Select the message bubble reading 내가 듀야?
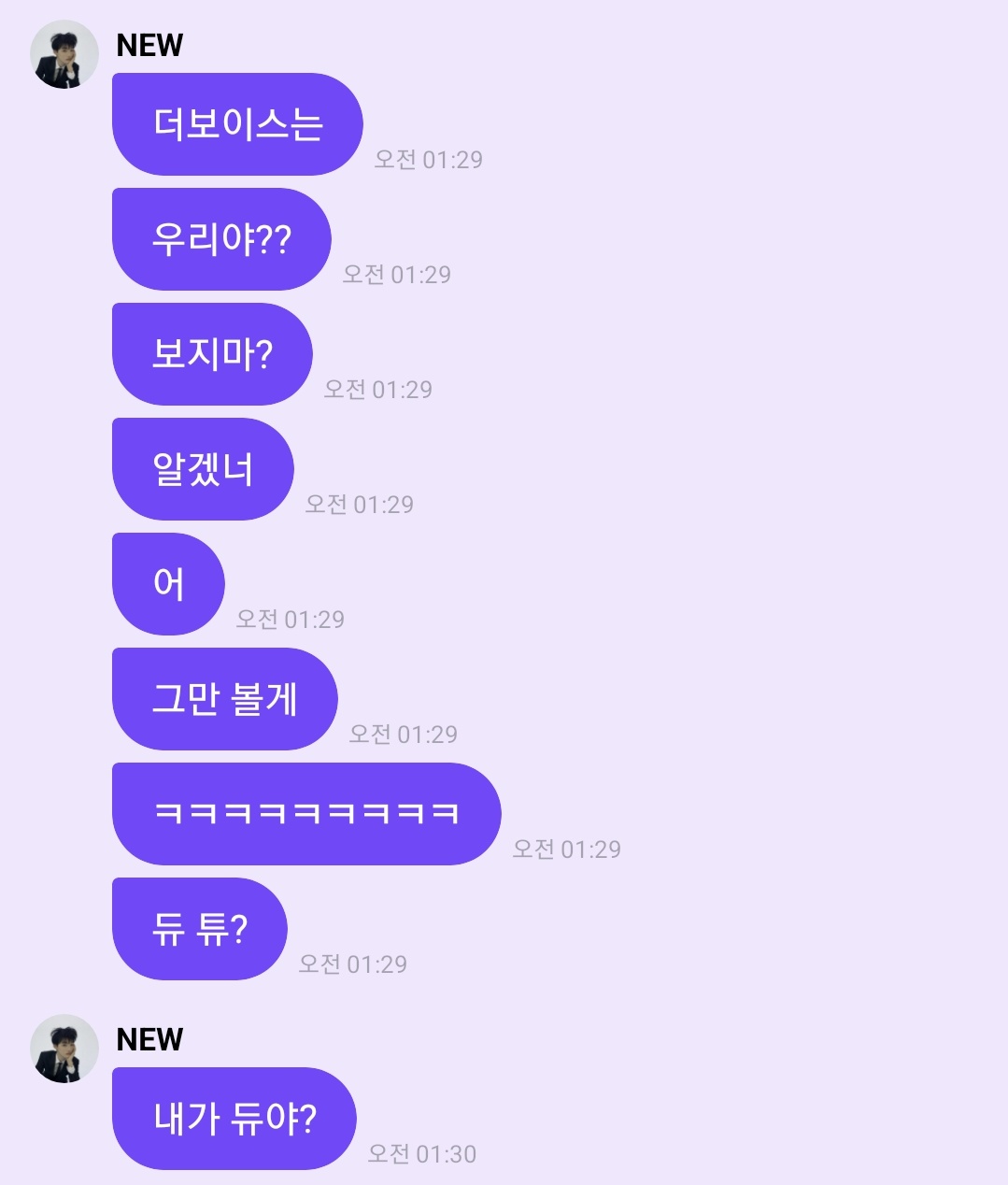Image resolution: width=1008 pixels, height=1185 pixels. pos(234,1118)
